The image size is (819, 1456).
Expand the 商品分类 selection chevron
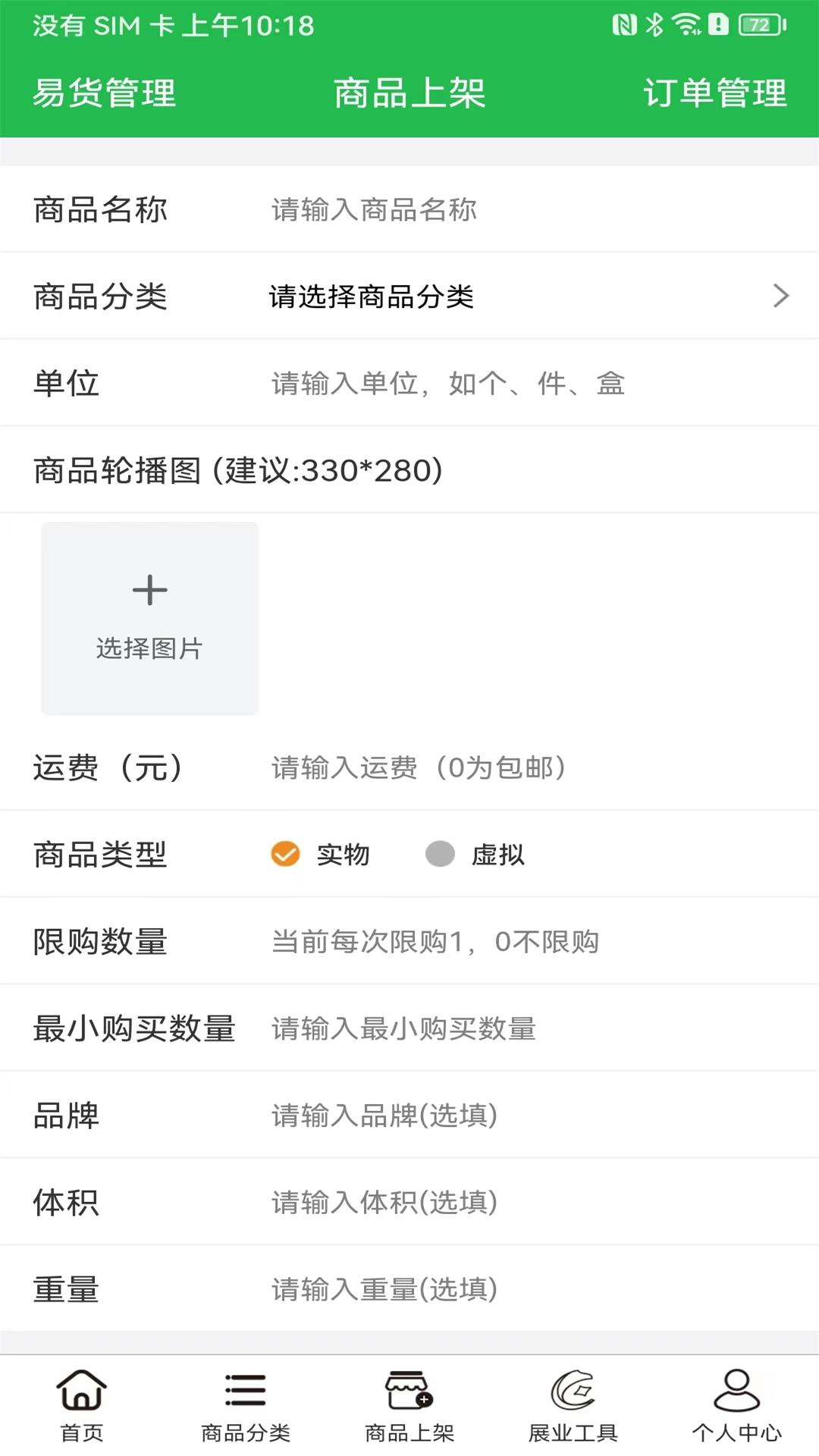pos(780,296)
